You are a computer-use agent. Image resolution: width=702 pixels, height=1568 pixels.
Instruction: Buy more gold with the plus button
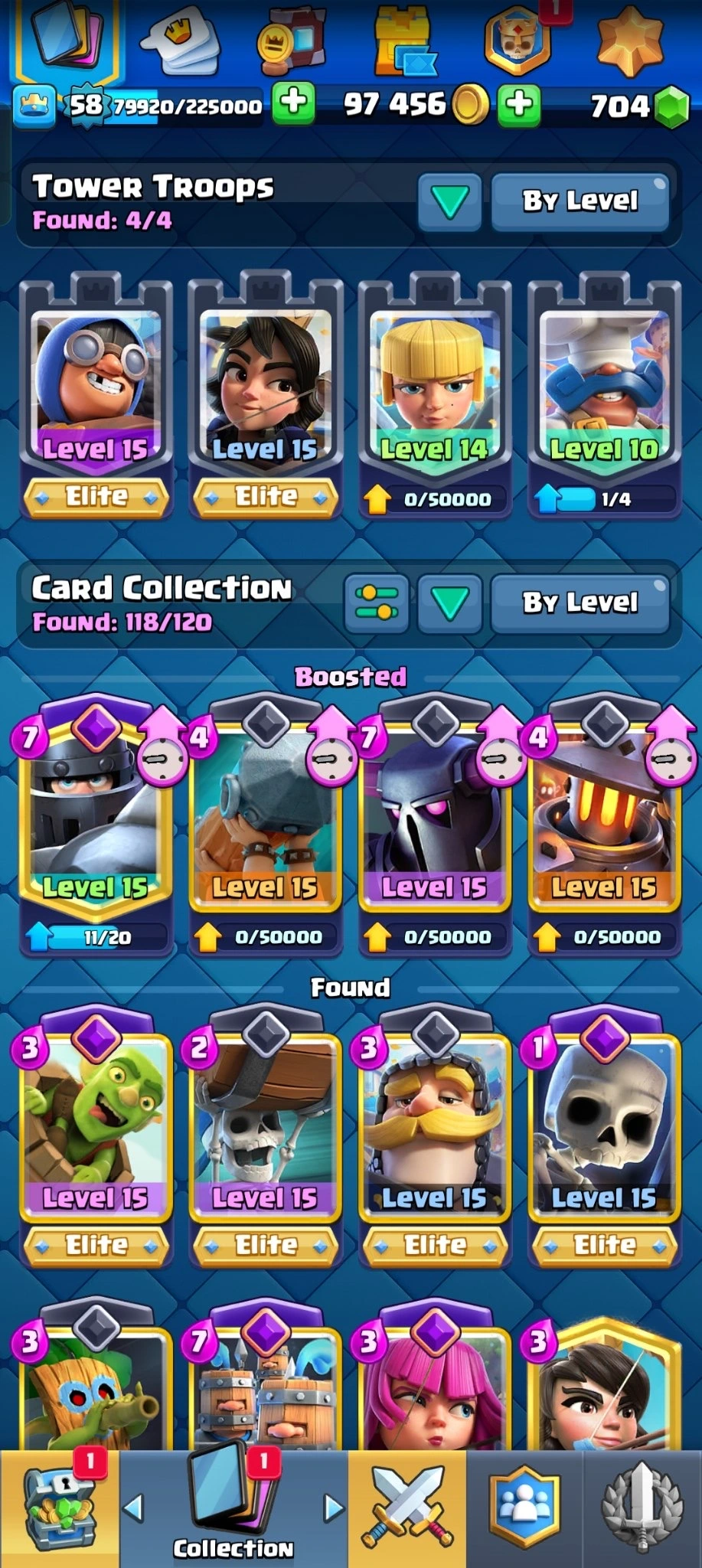520,104
